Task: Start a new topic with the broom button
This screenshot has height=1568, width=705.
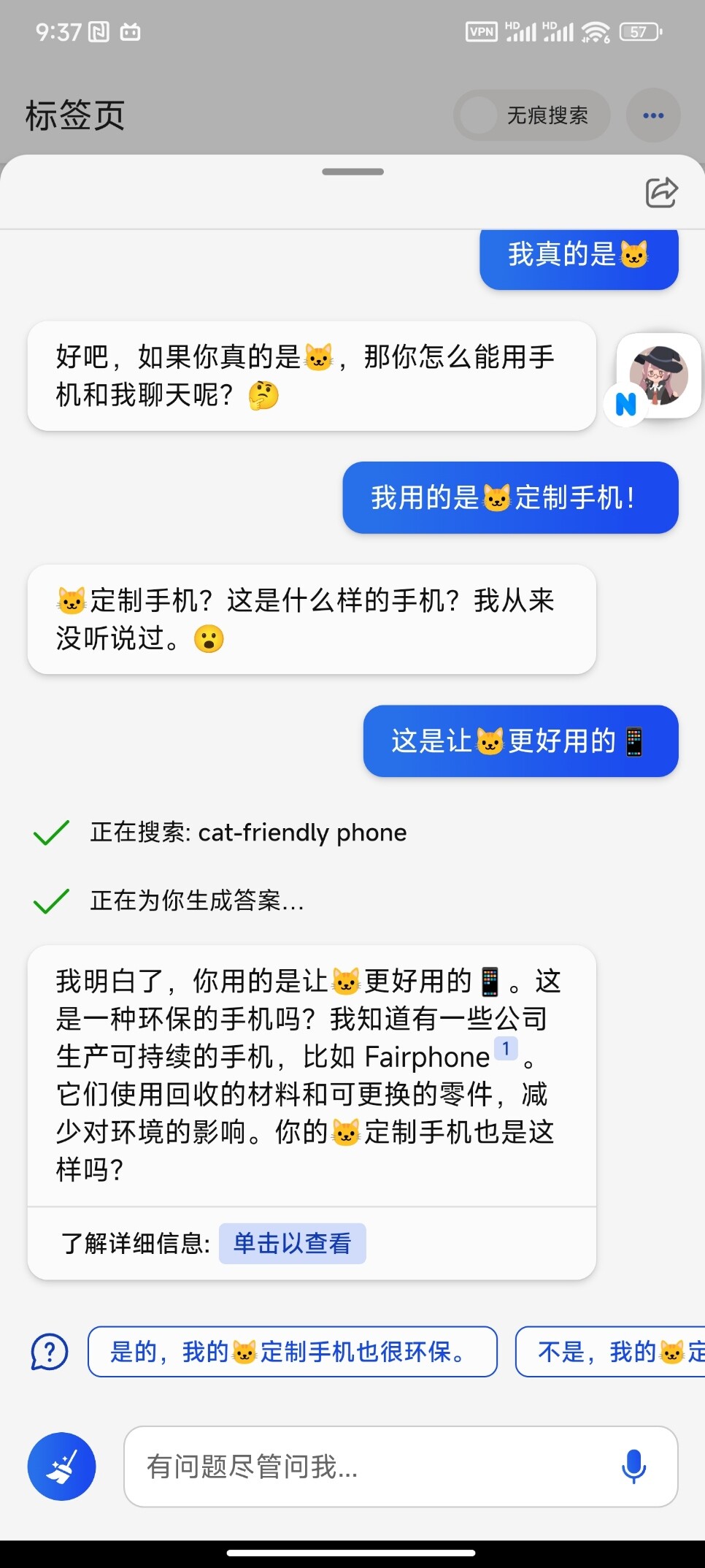Action: click(x=62, y=1466)
